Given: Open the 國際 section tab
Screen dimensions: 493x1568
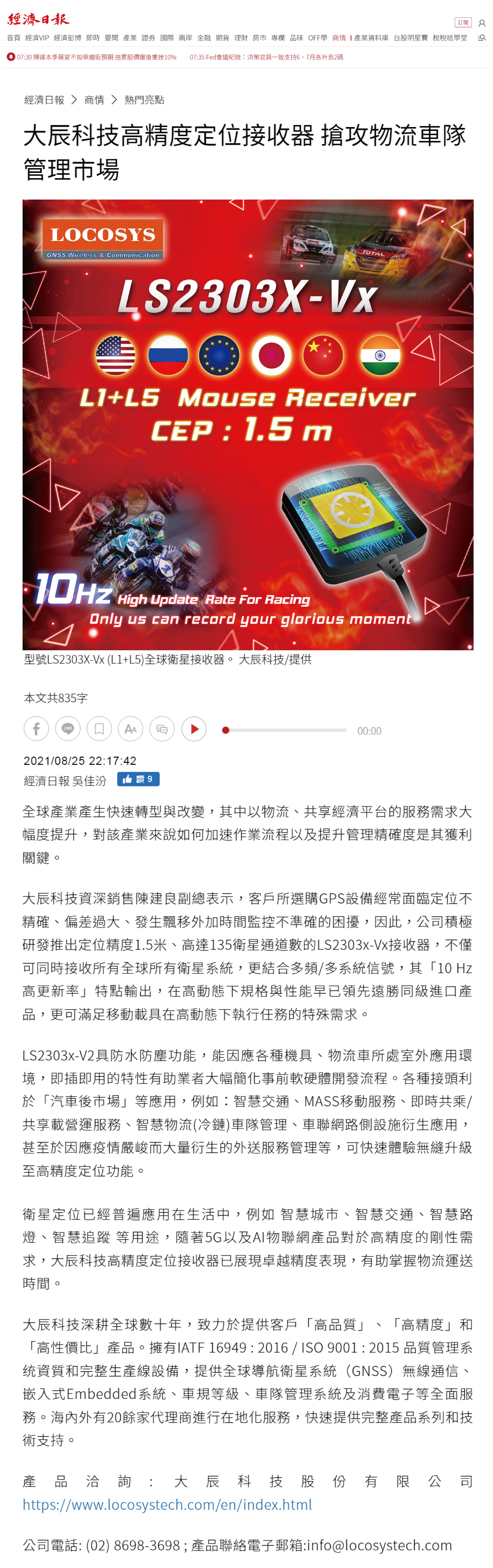Looking at the screenshot, I should [x=167, y=38].
